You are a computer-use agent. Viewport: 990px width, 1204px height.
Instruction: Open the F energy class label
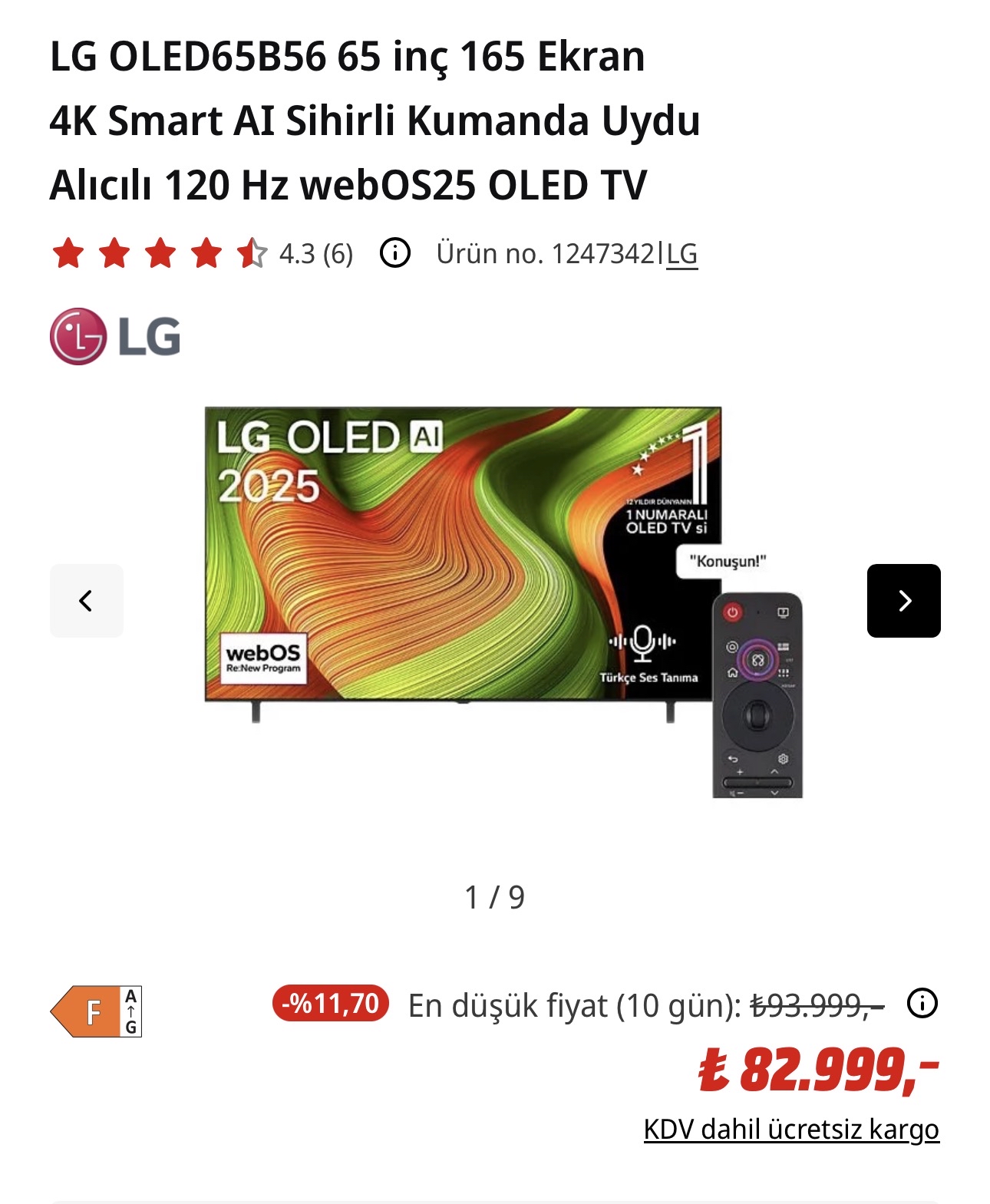coord(97,1011)
